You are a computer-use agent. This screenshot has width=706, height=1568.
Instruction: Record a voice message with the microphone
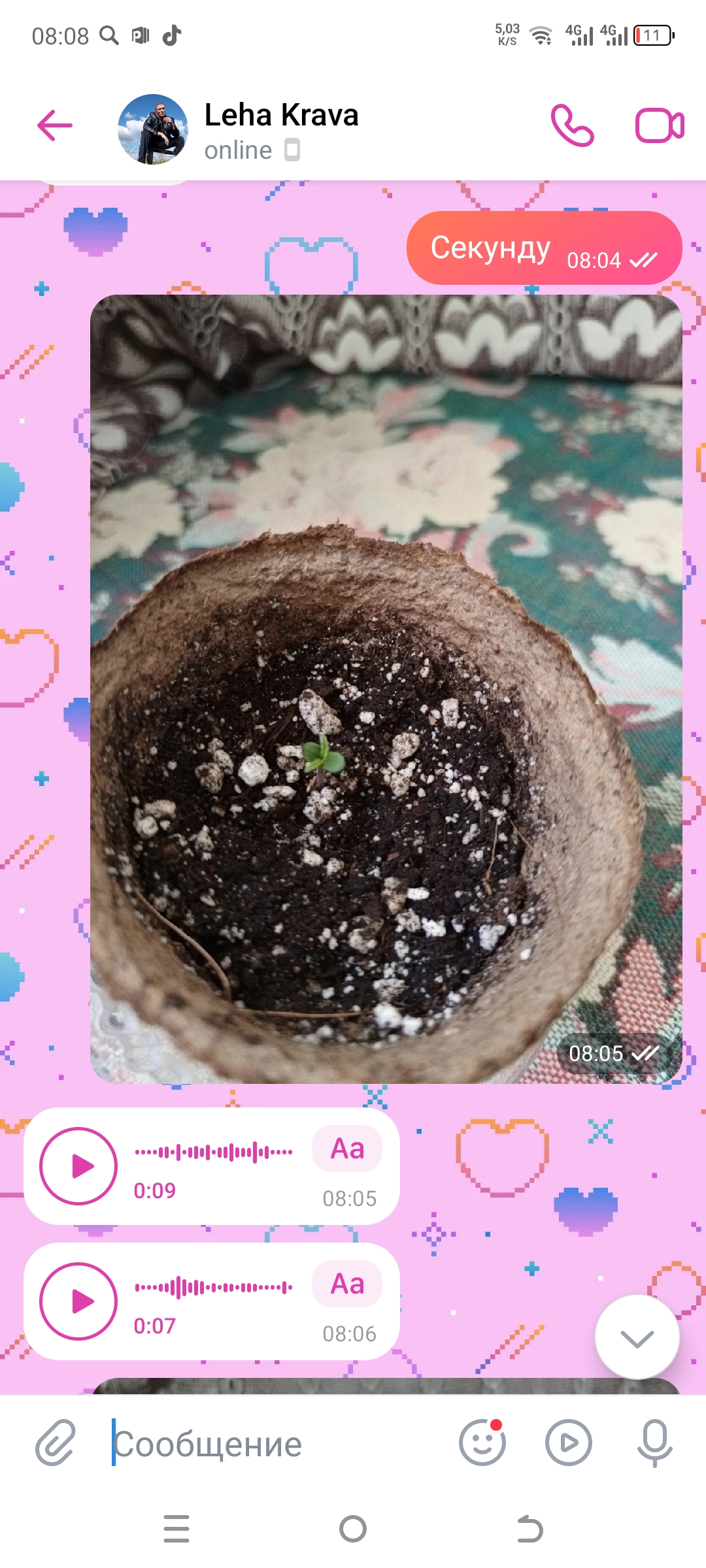654,1443
